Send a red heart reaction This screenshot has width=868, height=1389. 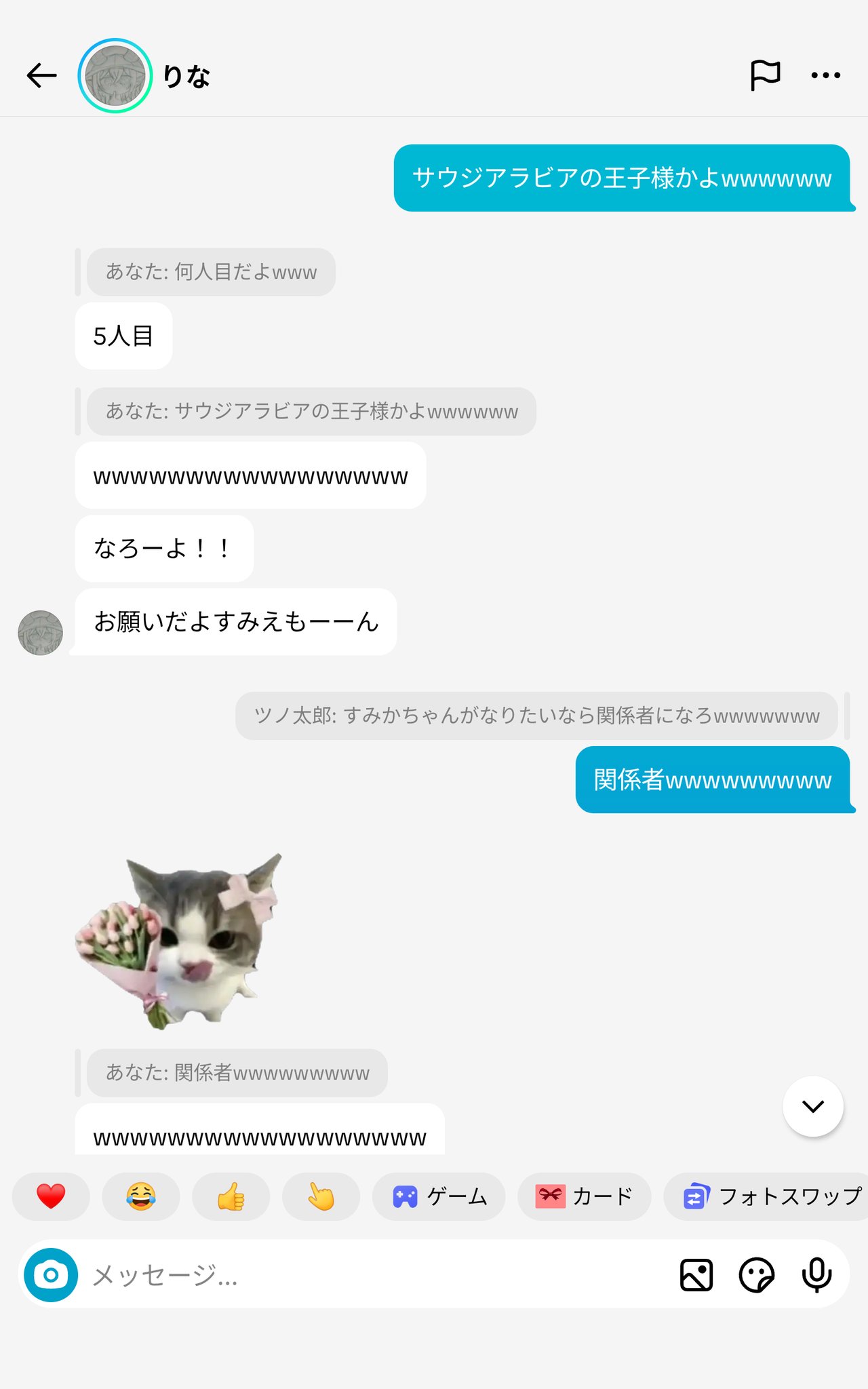pos(51,1196)
